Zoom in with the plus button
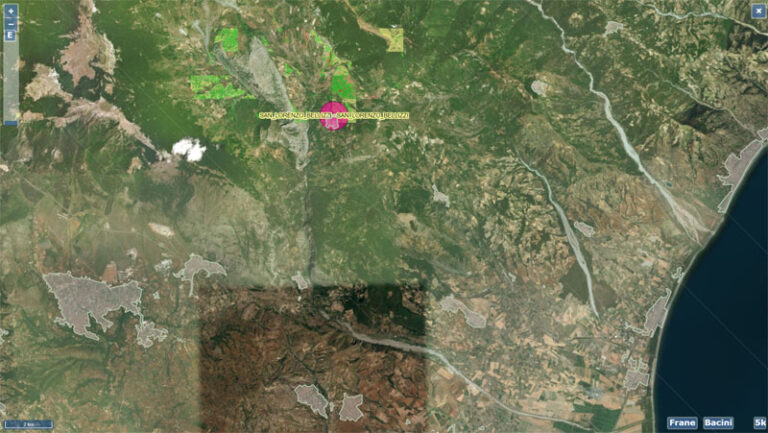The image size is (768, 433). (x=10, y=11)
